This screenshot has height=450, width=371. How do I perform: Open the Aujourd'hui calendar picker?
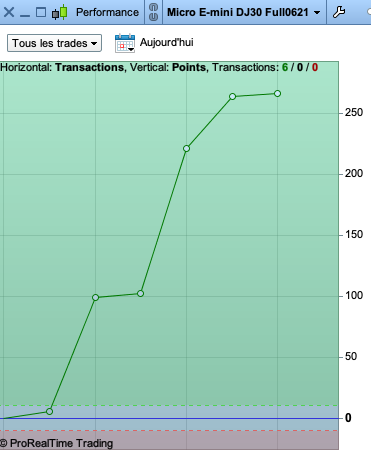125,43
